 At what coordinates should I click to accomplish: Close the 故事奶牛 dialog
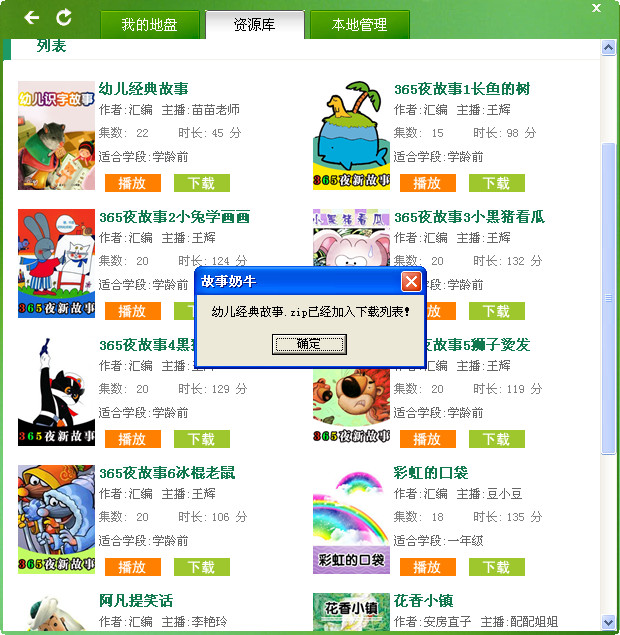click(410, 281)
